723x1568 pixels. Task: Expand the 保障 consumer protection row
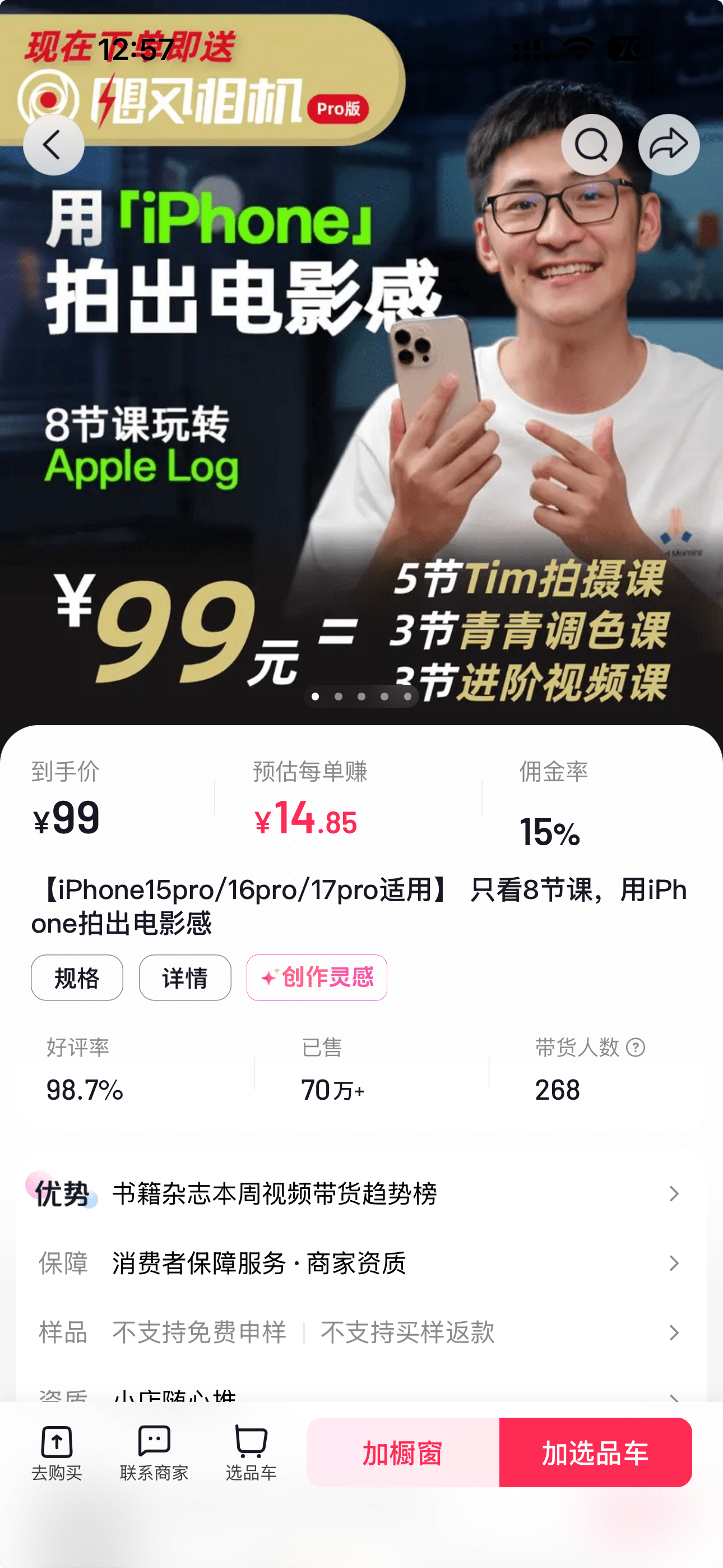[361, 1263]
